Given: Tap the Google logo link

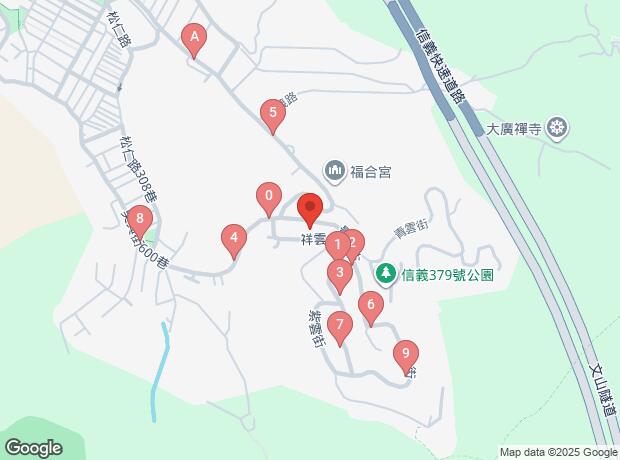Looking at the screenshot, I should (32, 448).
